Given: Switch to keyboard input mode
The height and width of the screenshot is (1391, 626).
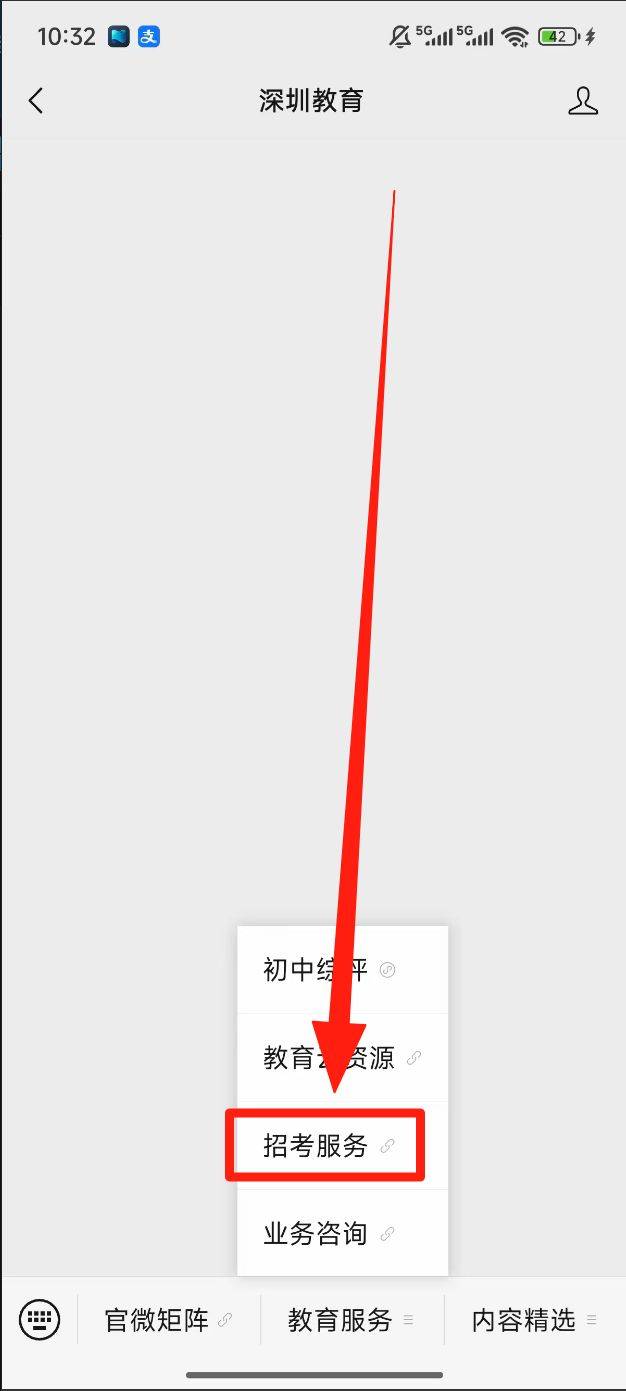Looking at the screenshot, I should [x=39, y=1319].
